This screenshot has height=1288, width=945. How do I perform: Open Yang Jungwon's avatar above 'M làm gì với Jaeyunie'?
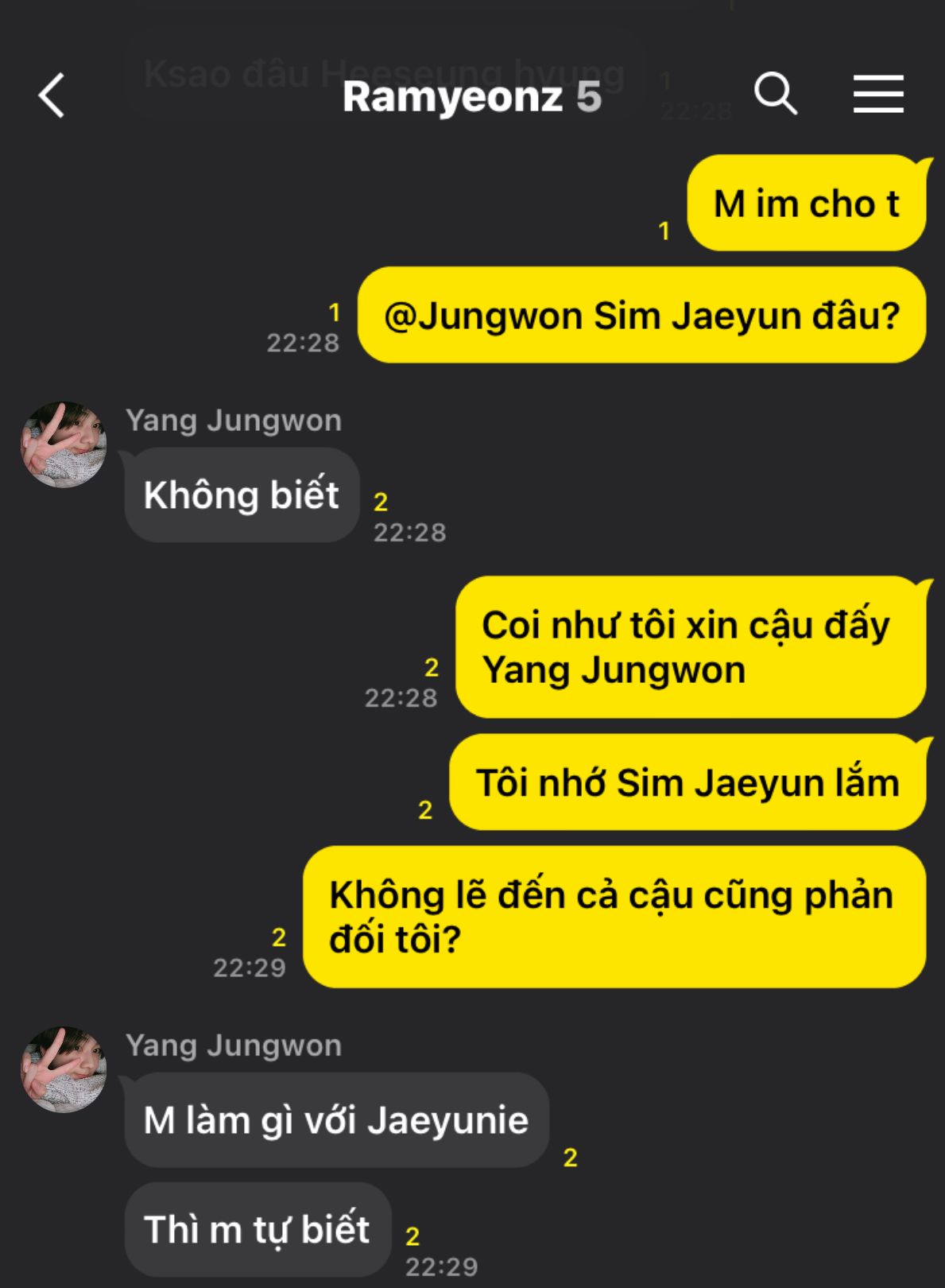[x=64, y=1069]
